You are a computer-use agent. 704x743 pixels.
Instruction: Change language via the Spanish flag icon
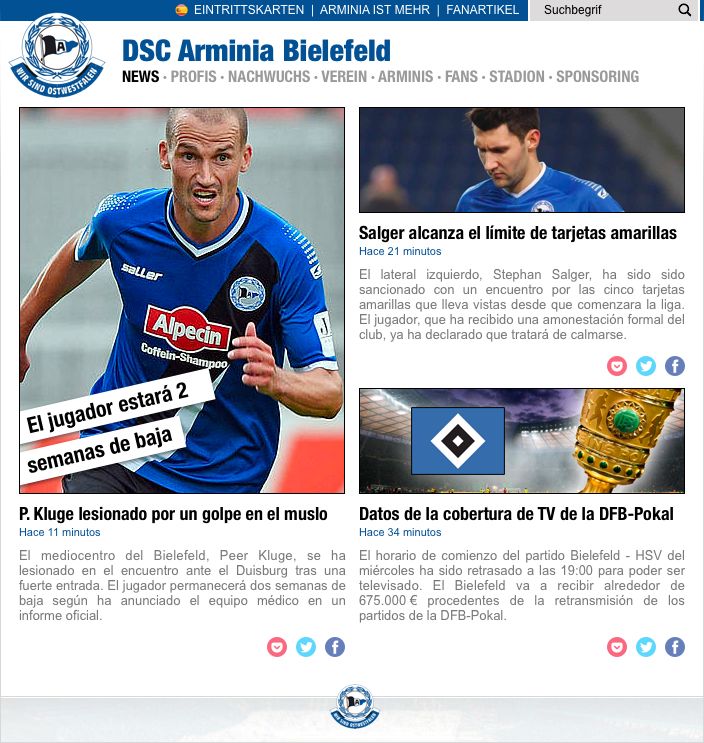[x=181, y=10]
